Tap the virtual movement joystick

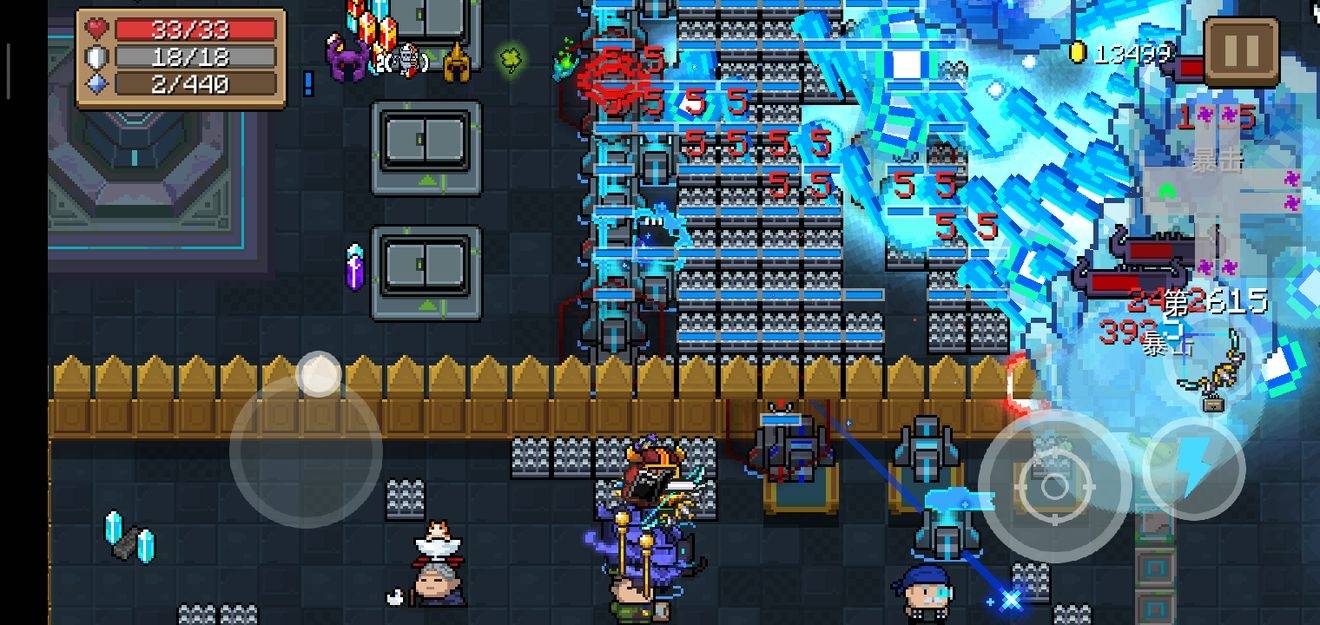(306, 451)
